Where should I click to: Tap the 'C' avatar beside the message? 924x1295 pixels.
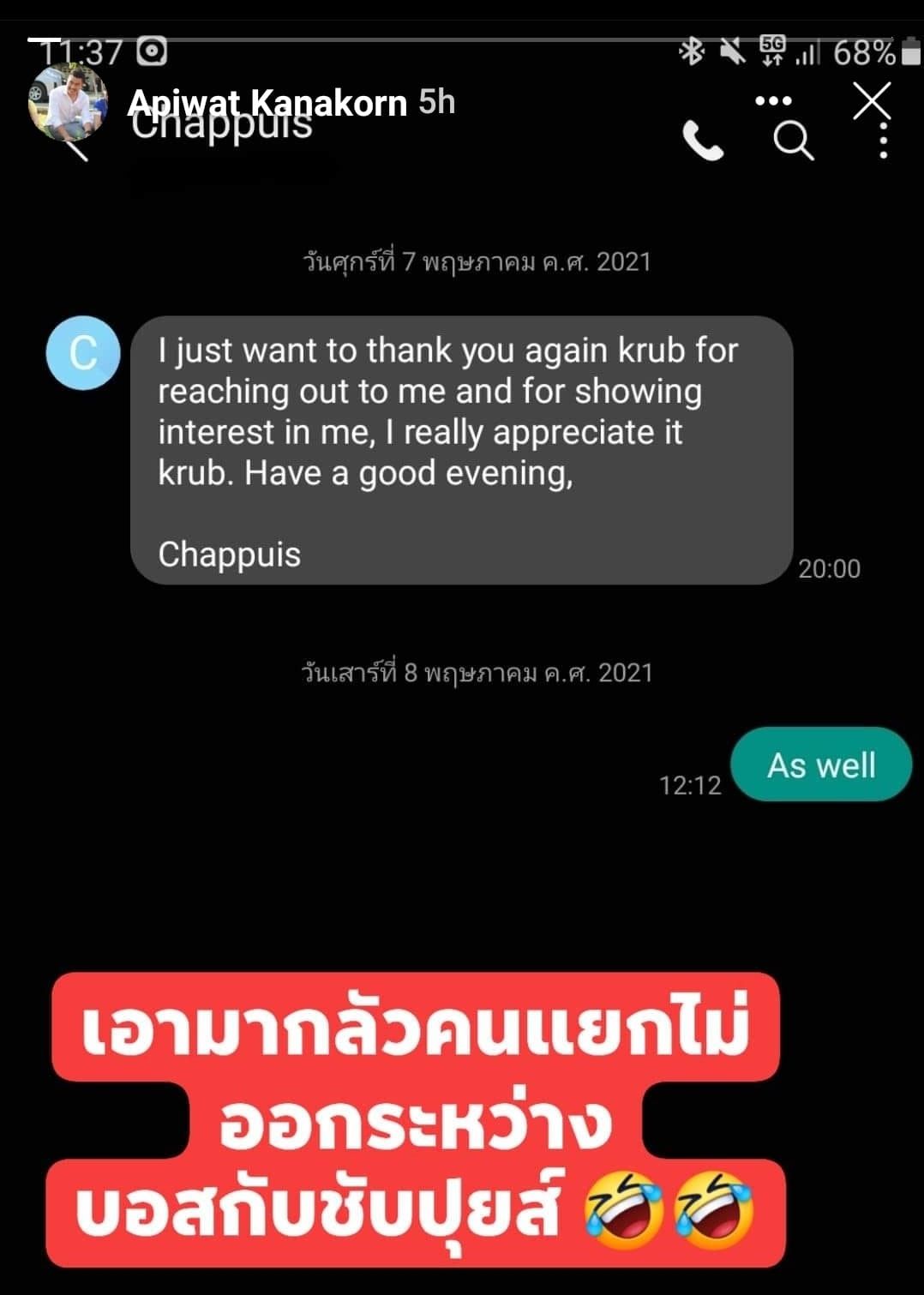pyautogui.click(x=82, y=353)
